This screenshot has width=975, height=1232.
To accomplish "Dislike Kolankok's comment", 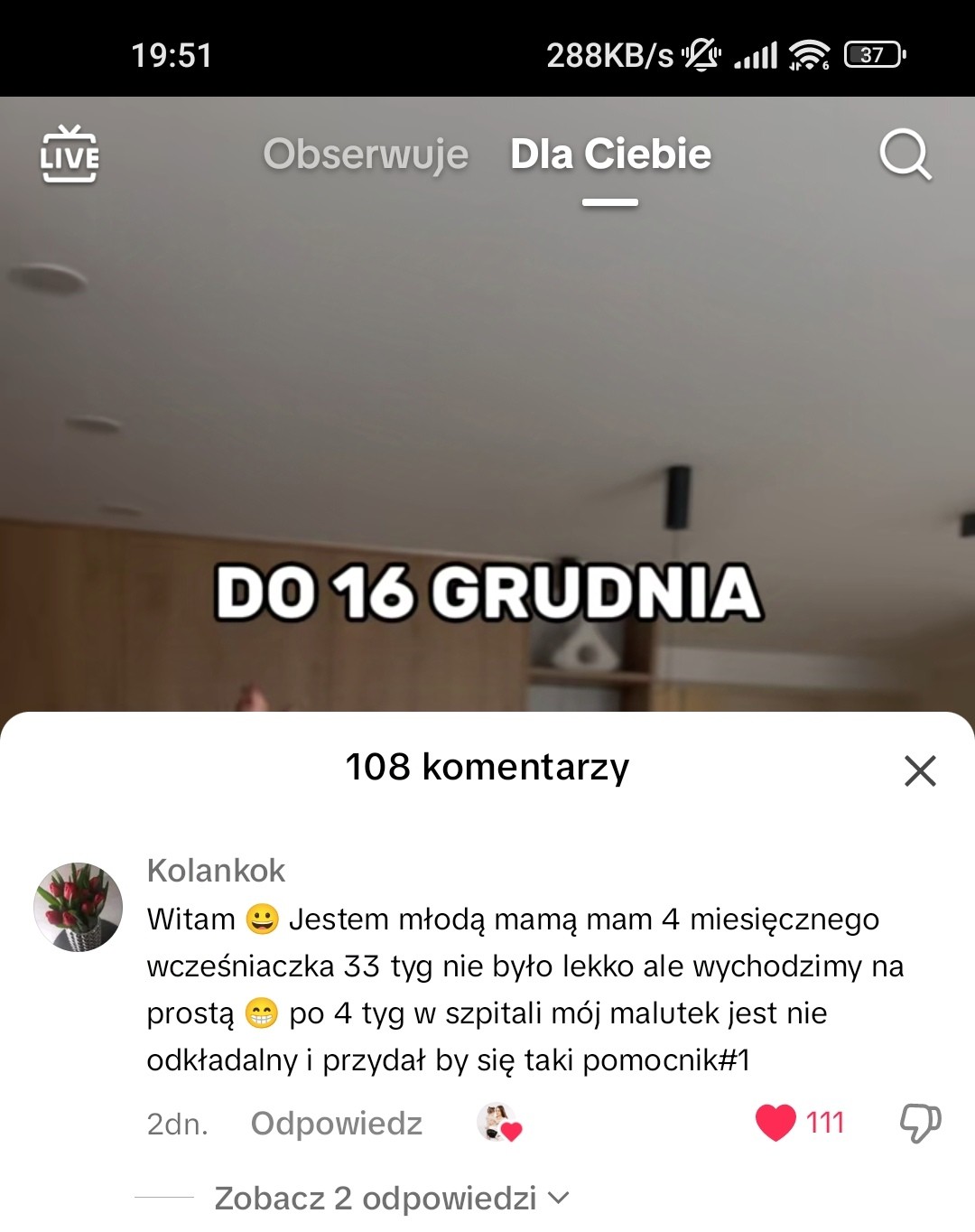I will (920, 1123).
